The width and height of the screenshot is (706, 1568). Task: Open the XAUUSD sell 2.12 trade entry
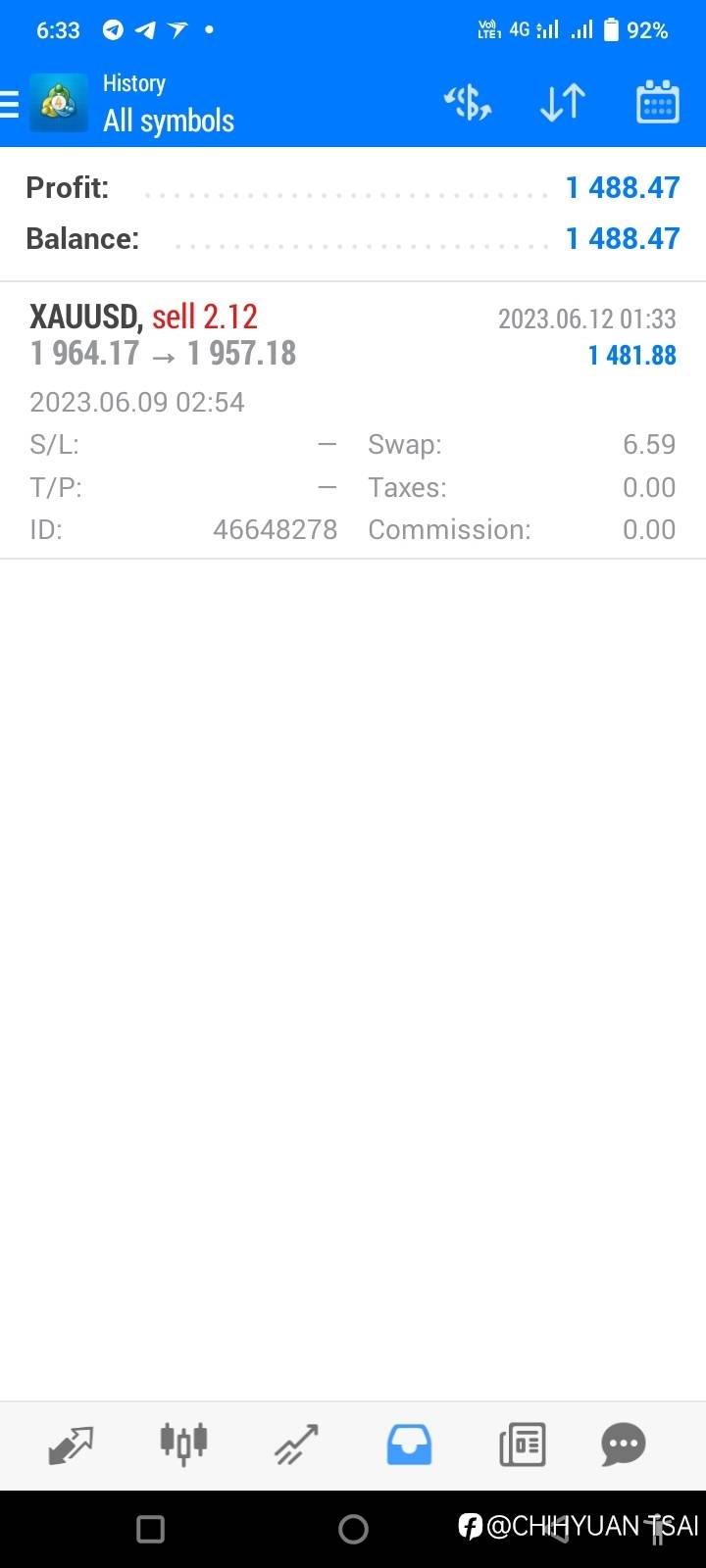click(x=353, y=421)
